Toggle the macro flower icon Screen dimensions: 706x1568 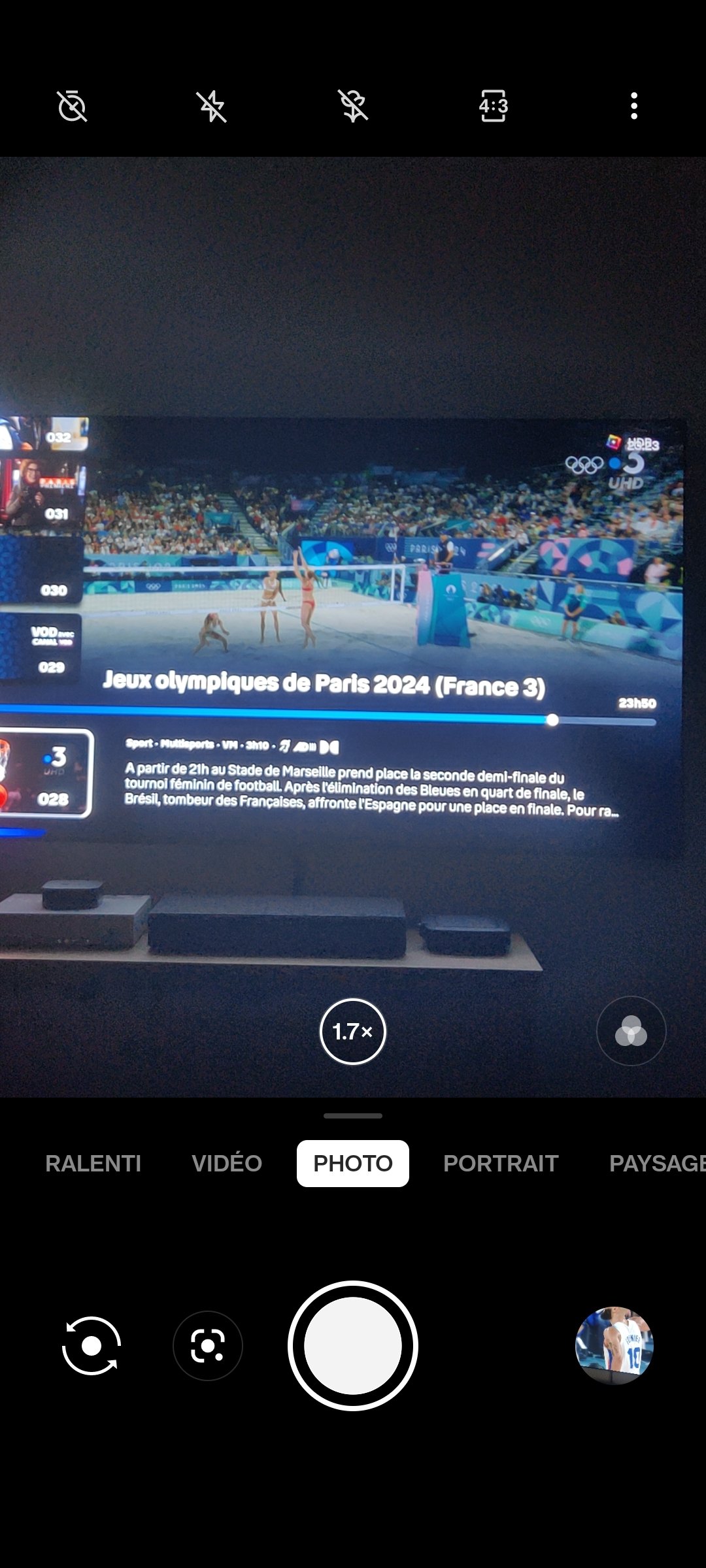(353, 106)
